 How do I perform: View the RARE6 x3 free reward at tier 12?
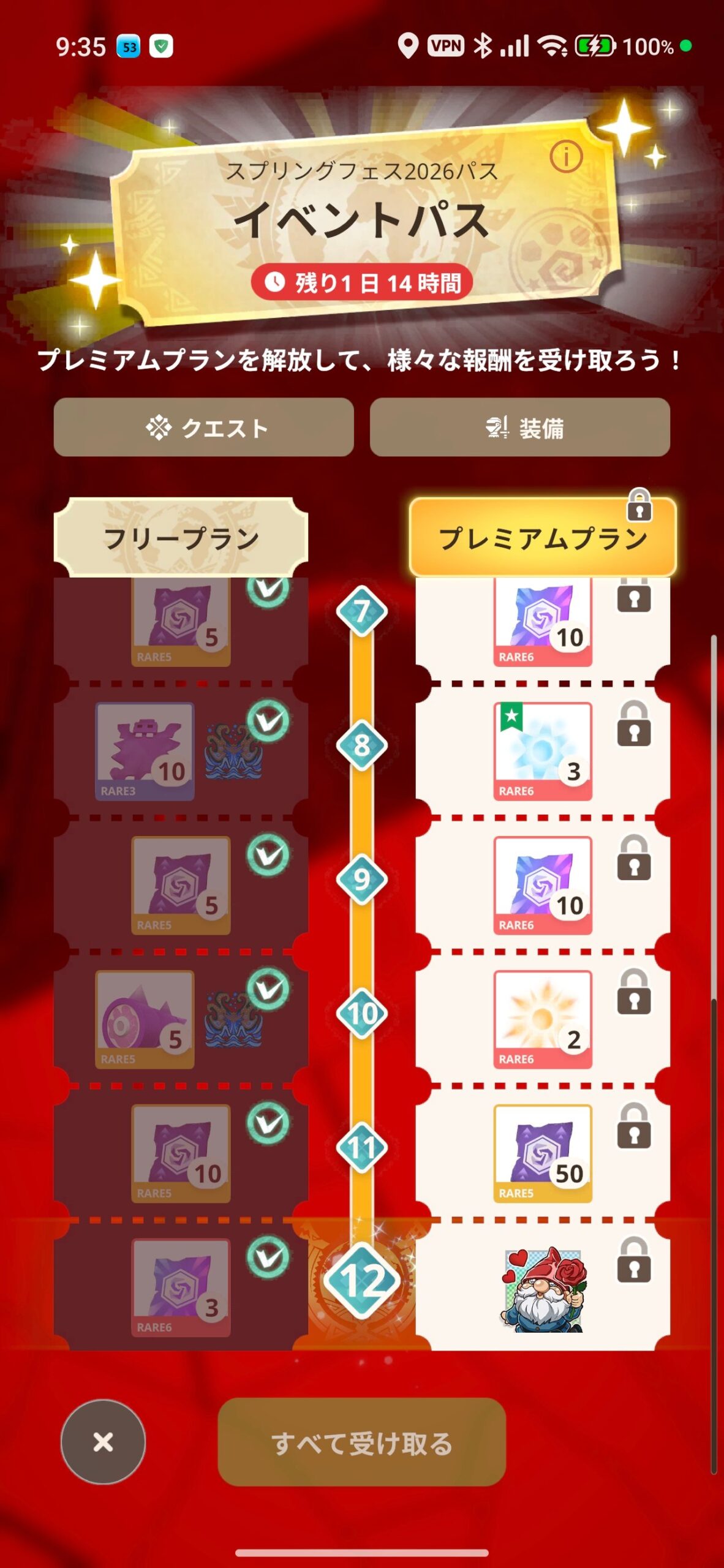tap(181, 1287)
